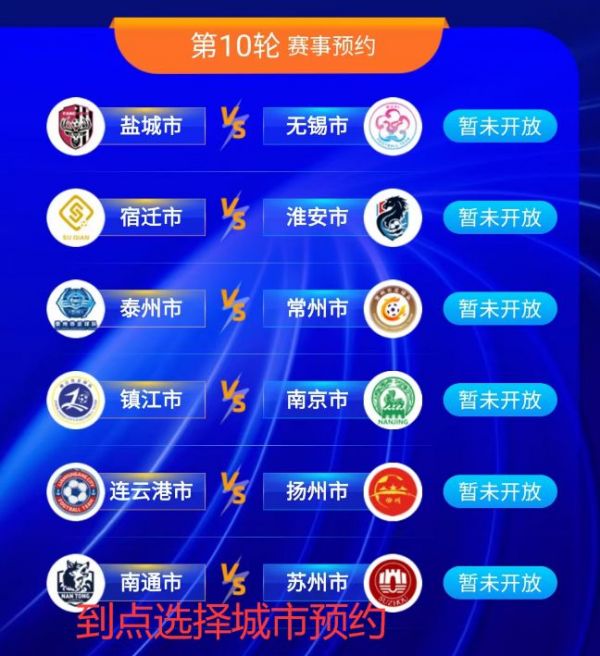600x656 pixels.
Task: Select 暂未开放 for 宿迁市 vs 淮安市 match
Action: tap(499, 217)
